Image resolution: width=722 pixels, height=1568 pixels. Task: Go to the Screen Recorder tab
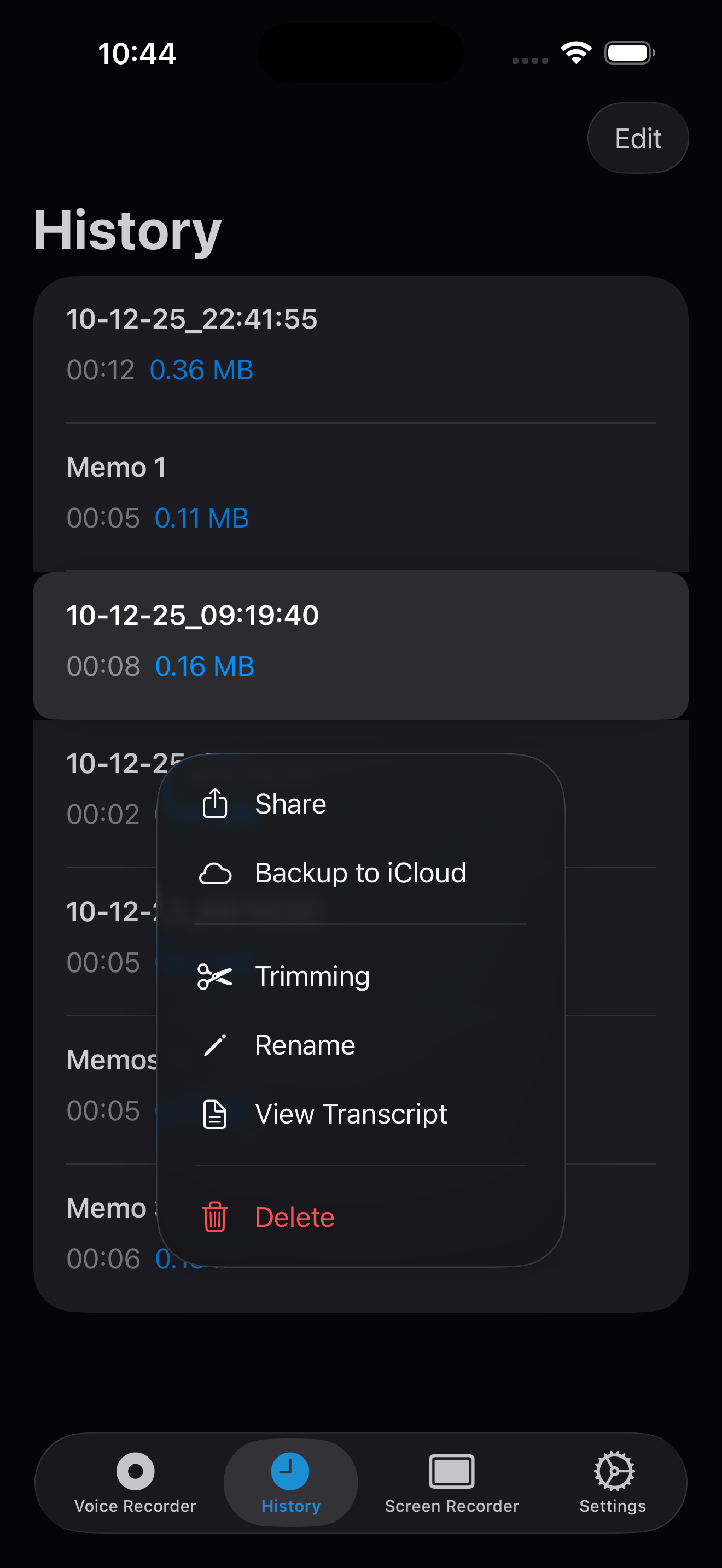pos(452,1483)
